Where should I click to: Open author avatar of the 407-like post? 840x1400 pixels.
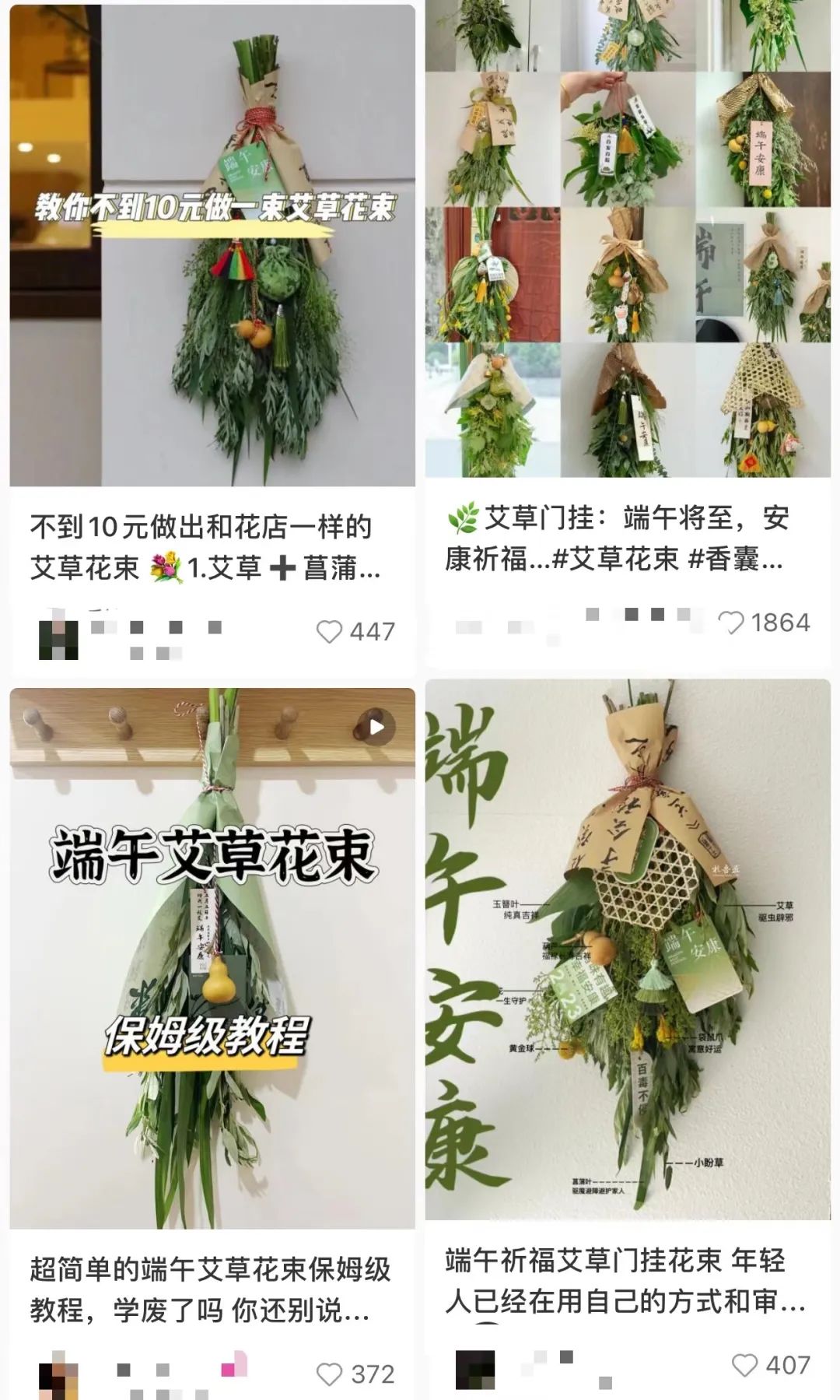coord(474,1371)
